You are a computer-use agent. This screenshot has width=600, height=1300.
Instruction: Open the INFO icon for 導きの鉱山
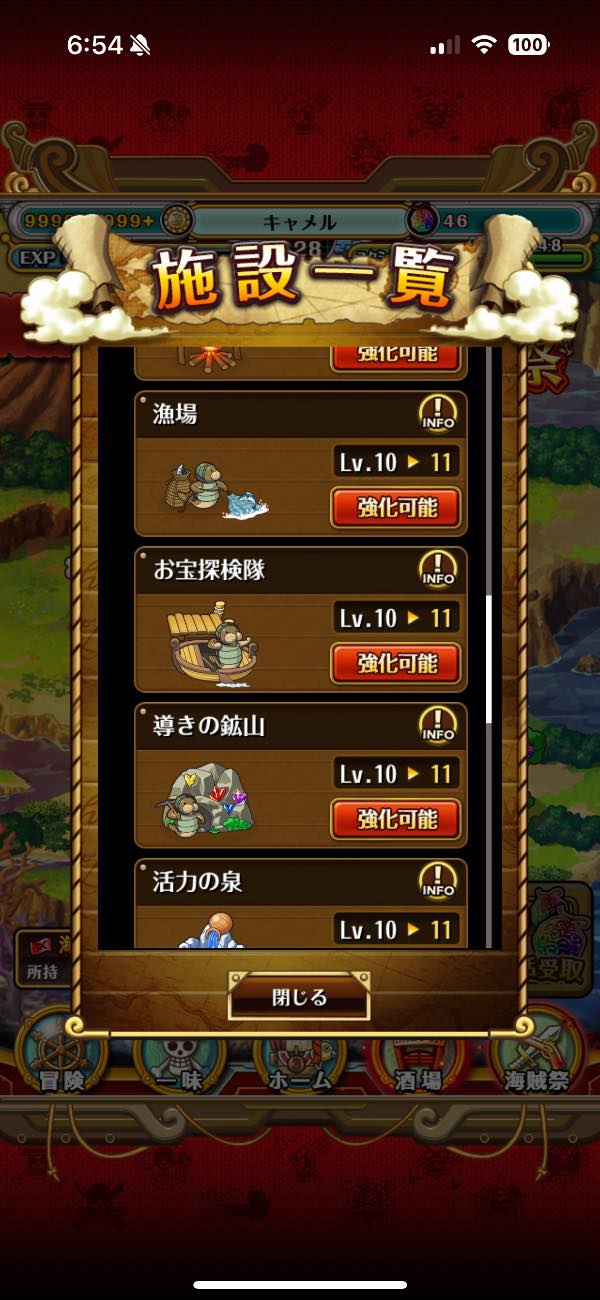pyautogui.click(x=438, y=724)
